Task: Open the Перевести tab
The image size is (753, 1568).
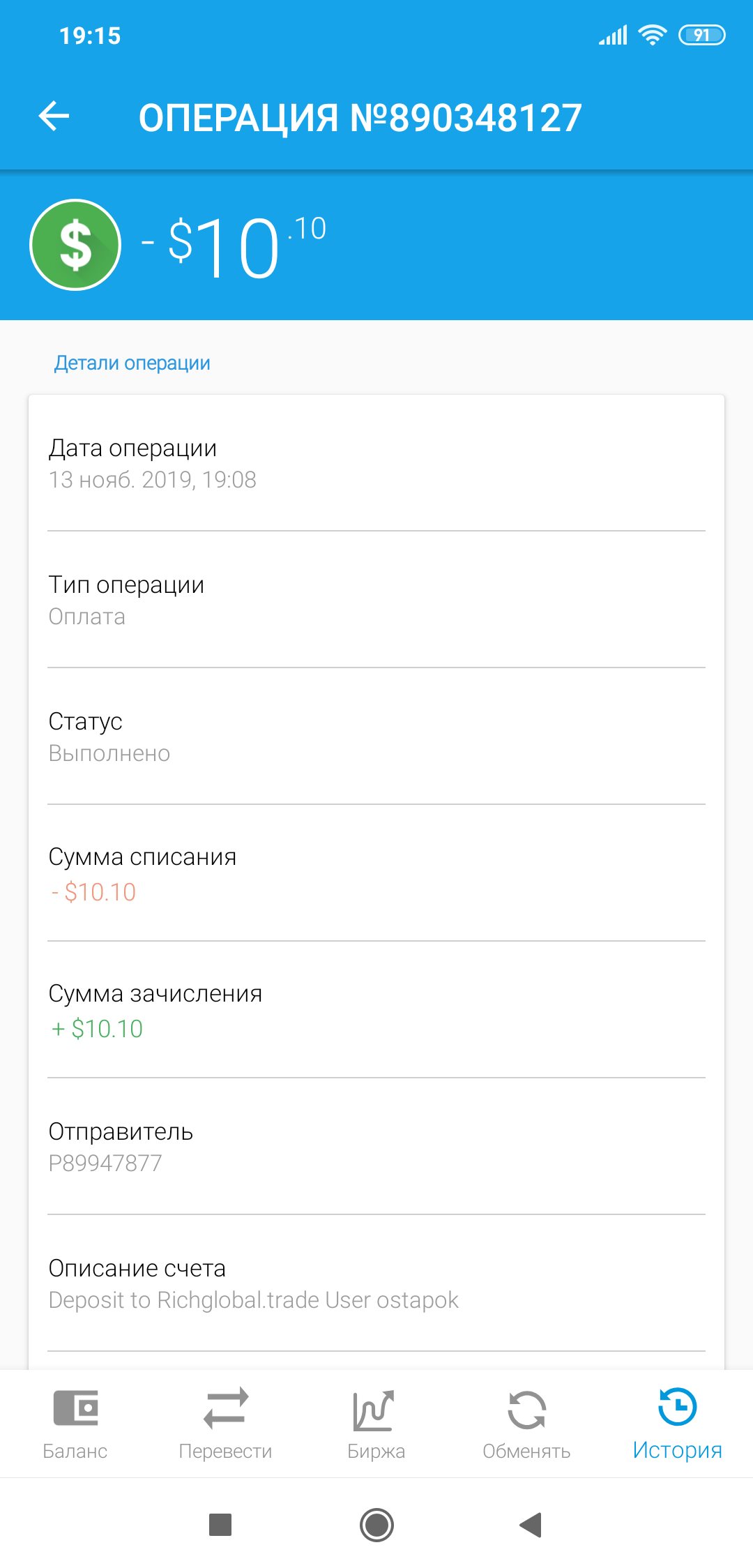Action: [225, 1424]
